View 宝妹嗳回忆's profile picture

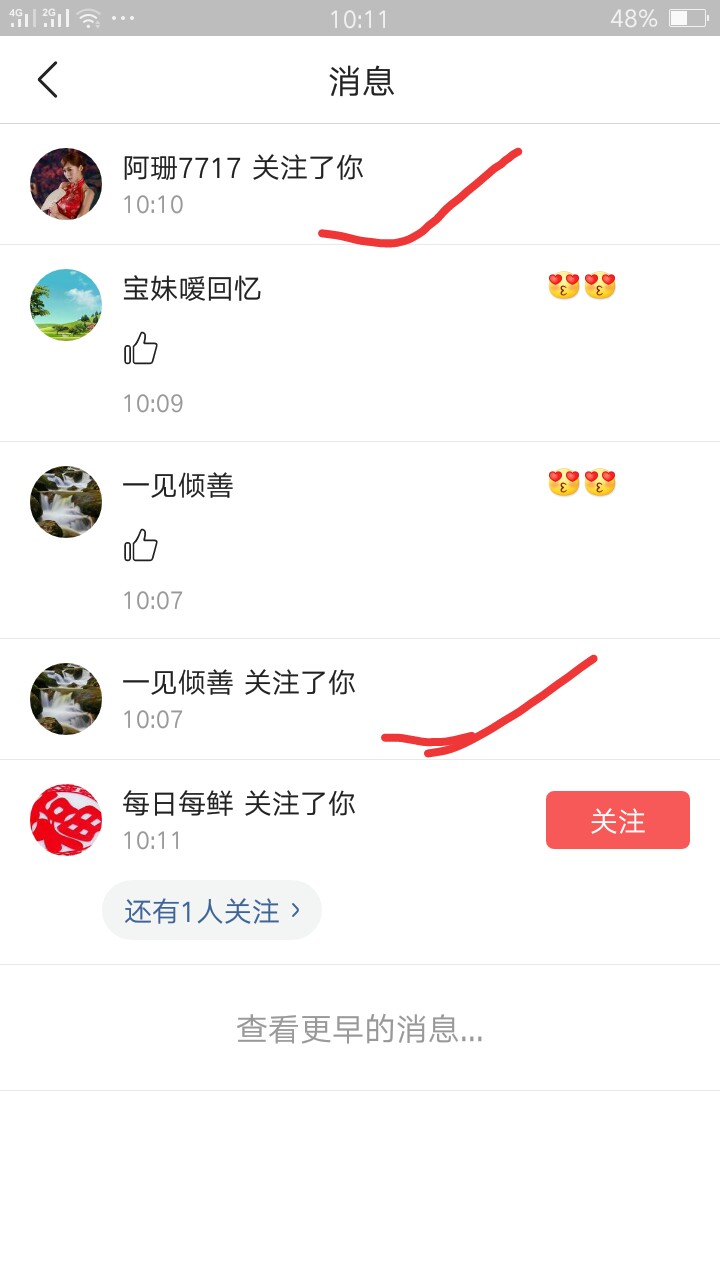65,305
